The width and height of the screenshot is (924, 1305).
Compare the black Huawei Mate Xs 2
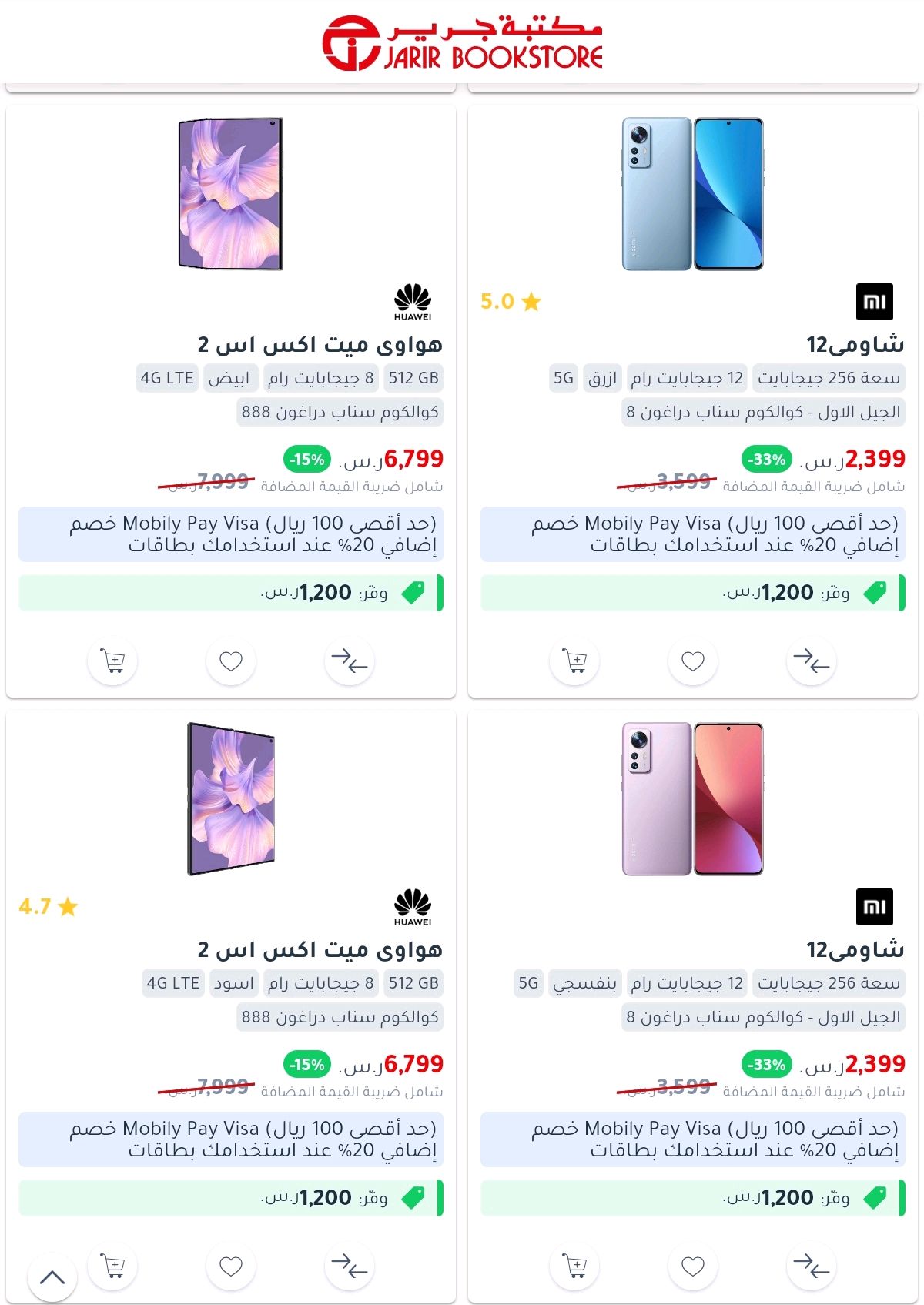click(349, 1267)
